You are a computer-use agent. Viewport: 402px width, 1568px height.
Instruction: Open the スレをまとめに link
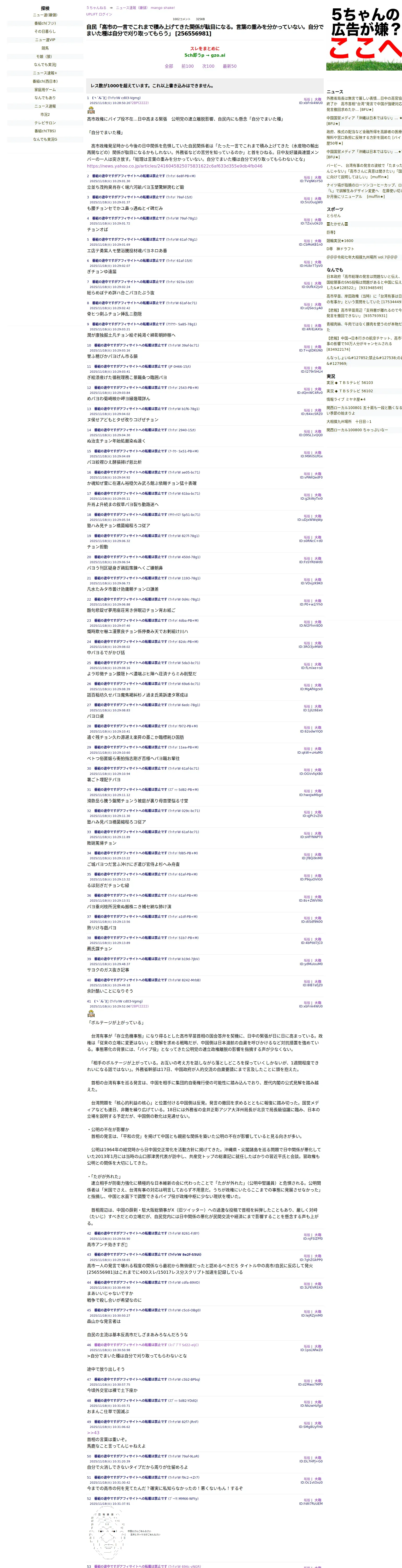(205, 49)
